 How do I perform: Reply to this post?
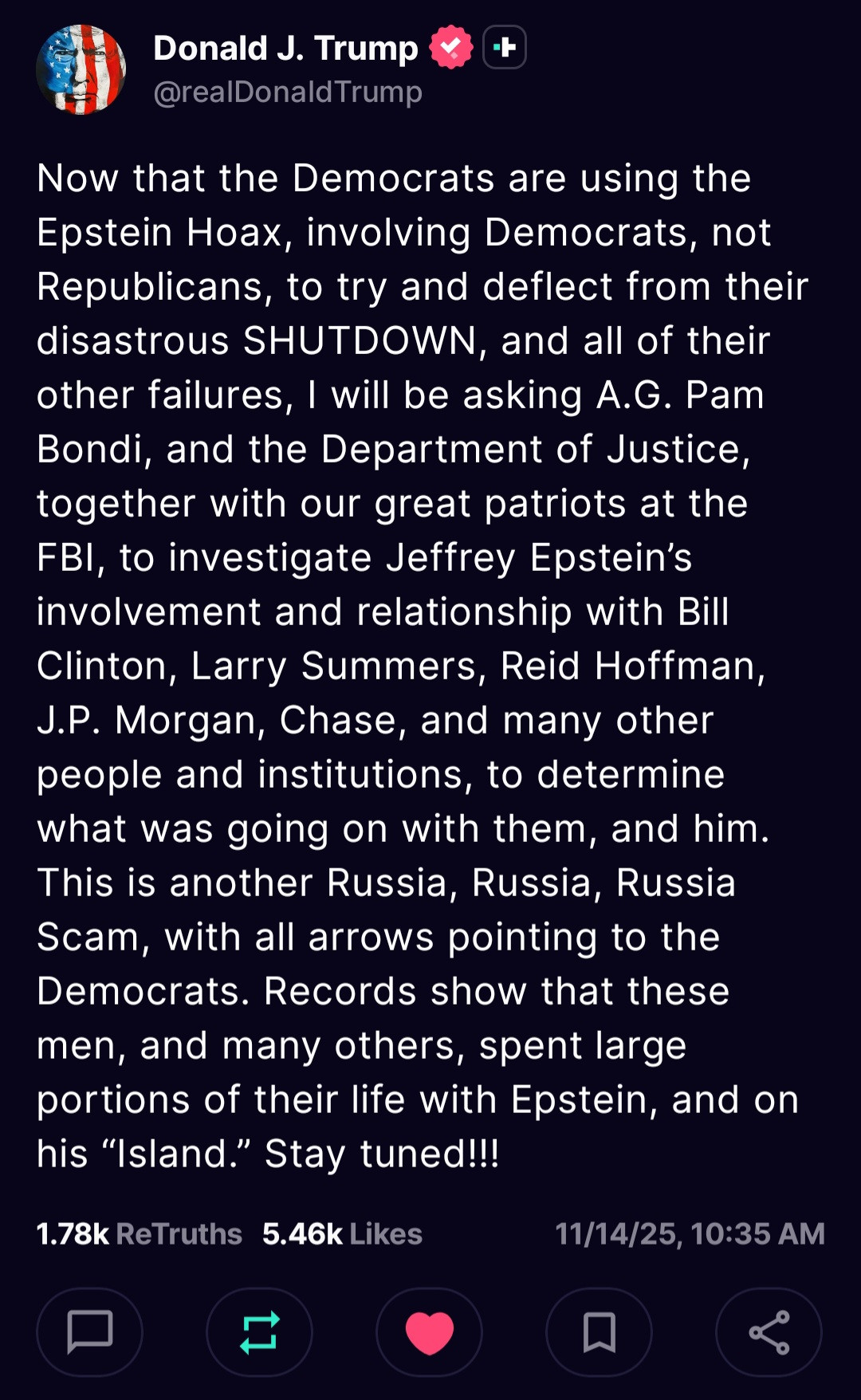point(89,1331)
